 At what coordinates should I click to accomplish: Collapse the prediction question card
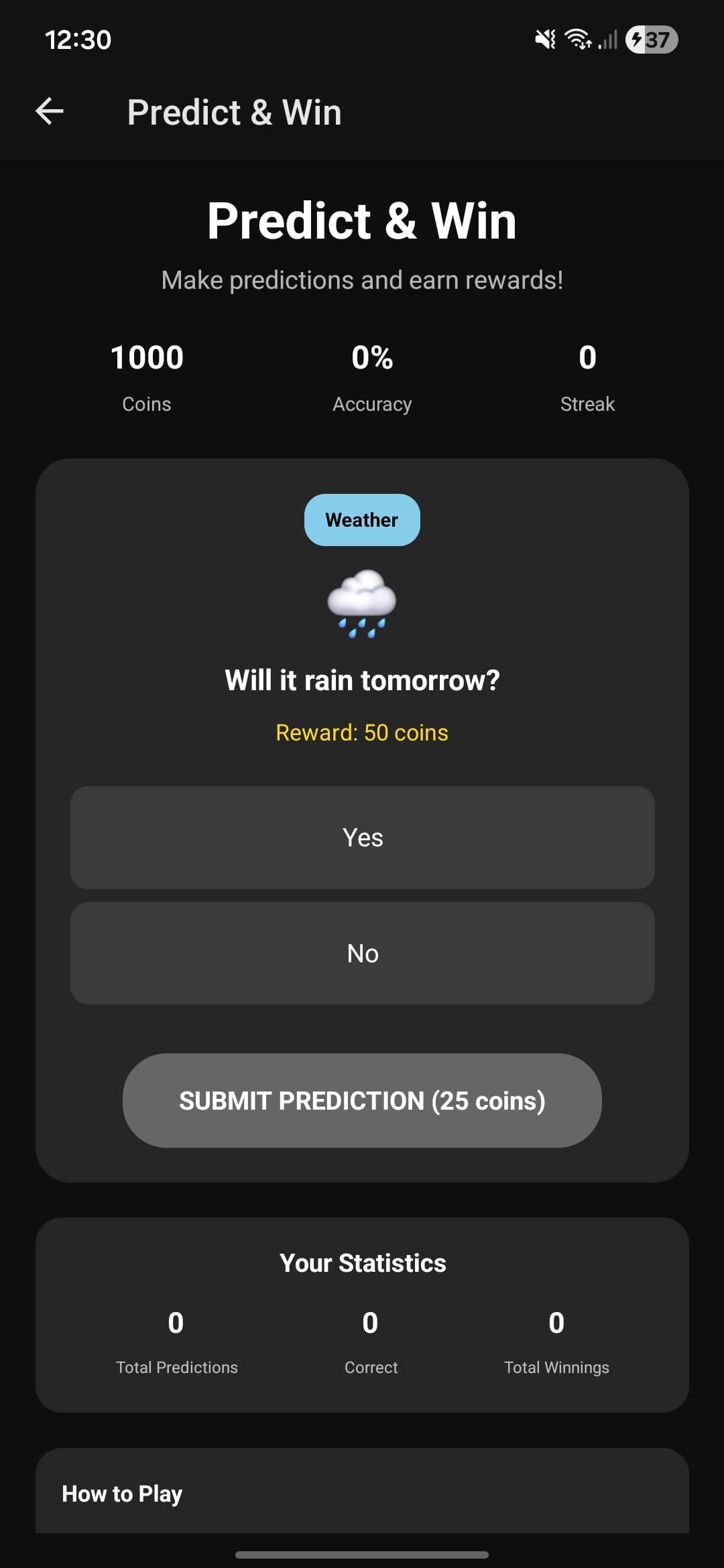(362, 679)
